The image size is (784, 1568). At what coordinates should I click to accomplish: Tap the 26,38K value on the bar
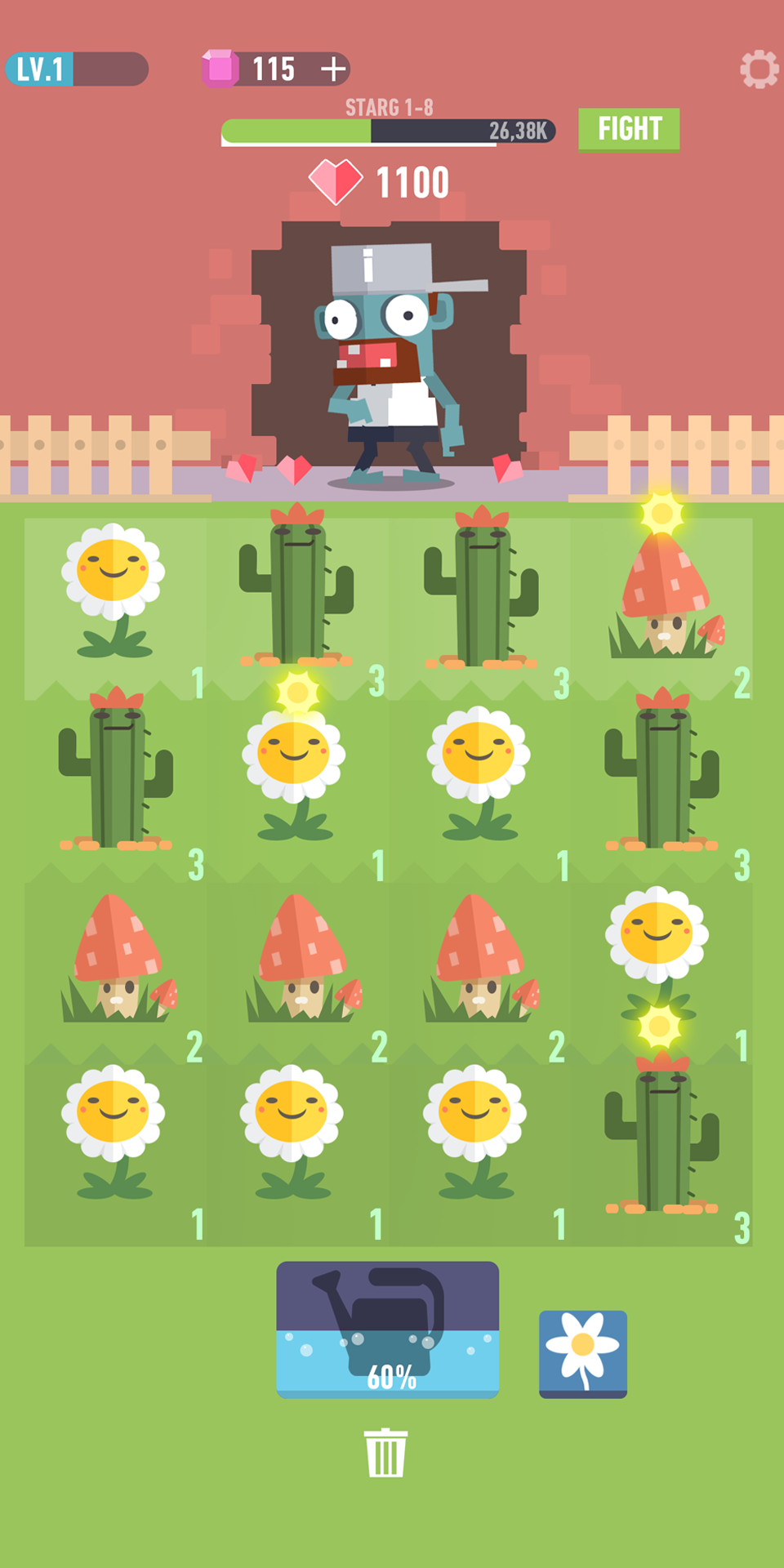click(x=519, y=129)
